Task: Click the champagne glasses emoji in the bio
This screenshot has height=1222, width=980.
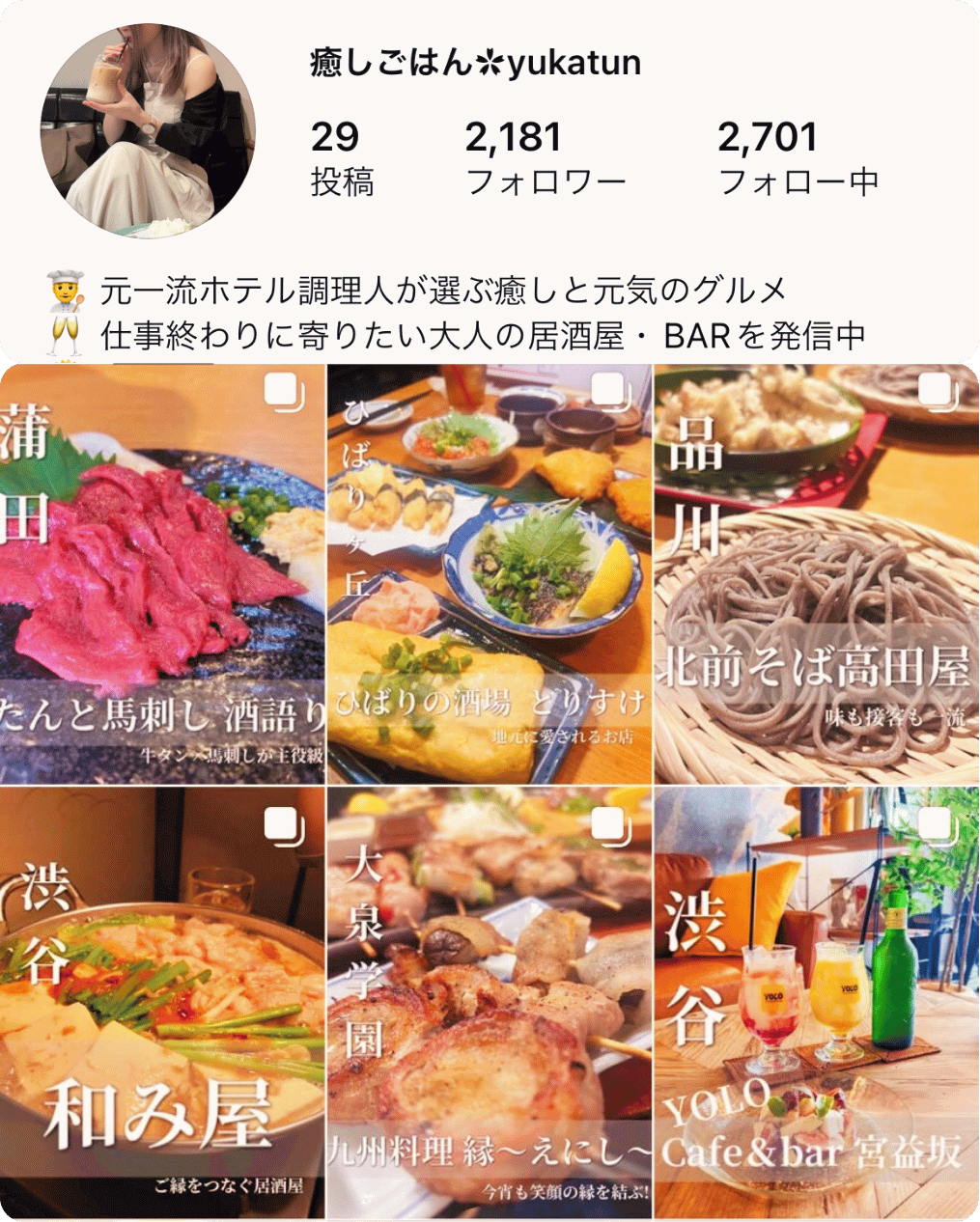Action: point(66,333)
